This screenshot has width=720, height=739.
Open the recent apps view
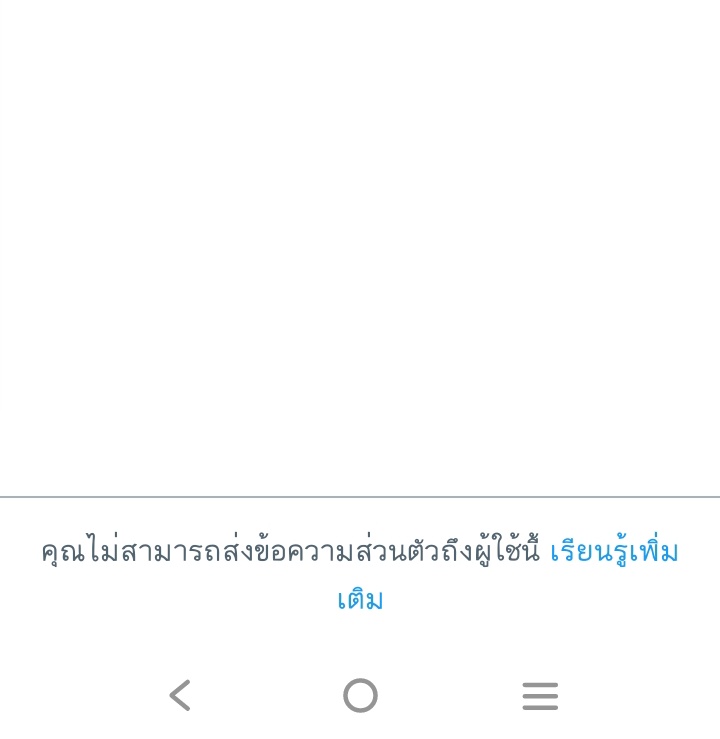(x=540, y=696)
